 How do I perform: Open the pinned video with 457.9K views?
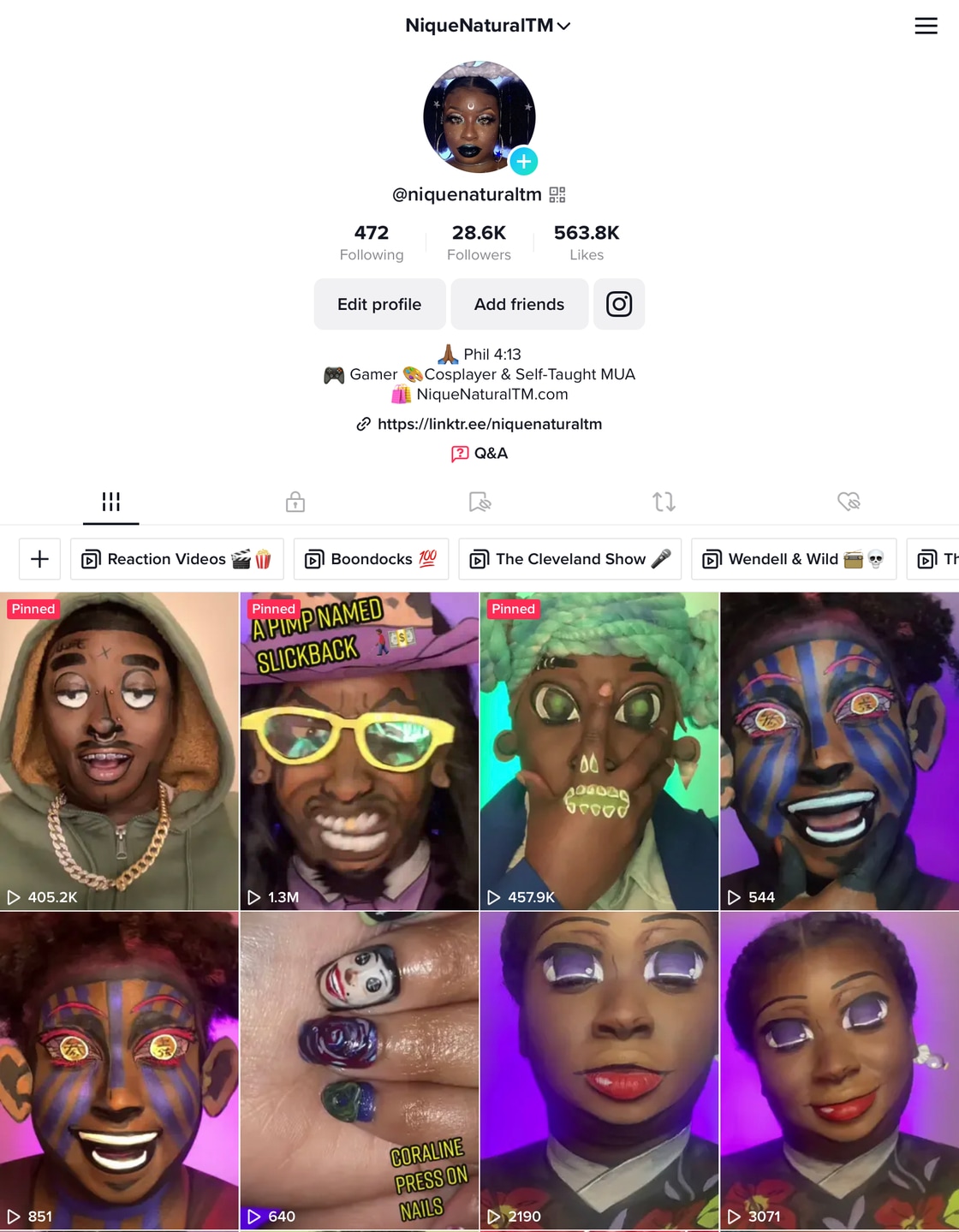(x=599, y=751)
